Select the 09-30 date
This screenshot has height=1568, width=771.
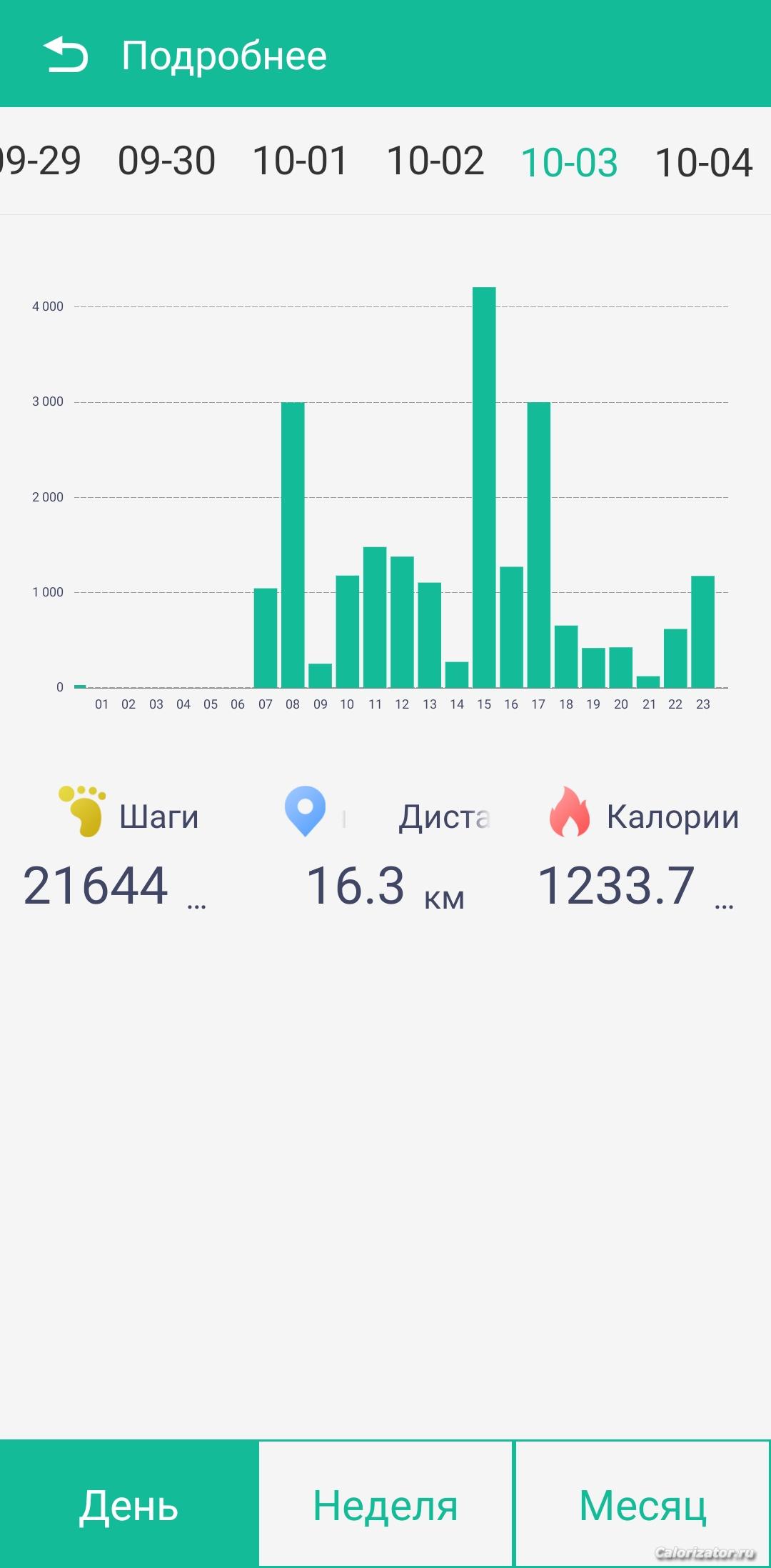coord(166,161)
